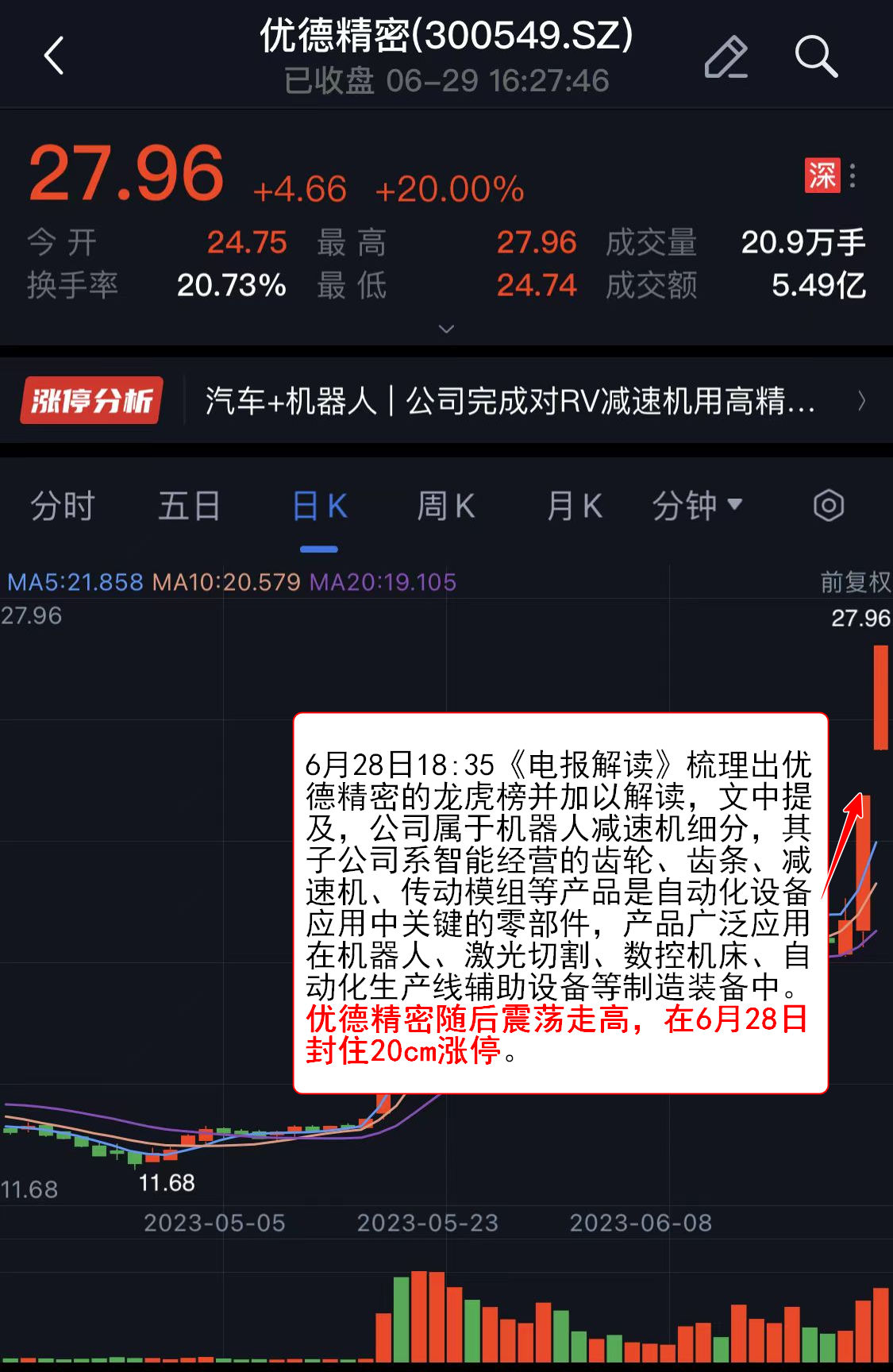Open stock search magnifier
Viewport: 893px width, 1372px height.
815,56
